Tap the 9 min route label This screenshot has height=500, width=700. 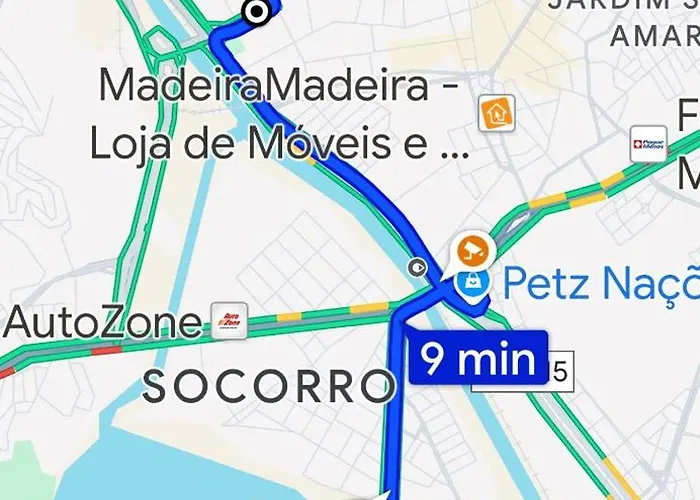(x=476, y=359)
